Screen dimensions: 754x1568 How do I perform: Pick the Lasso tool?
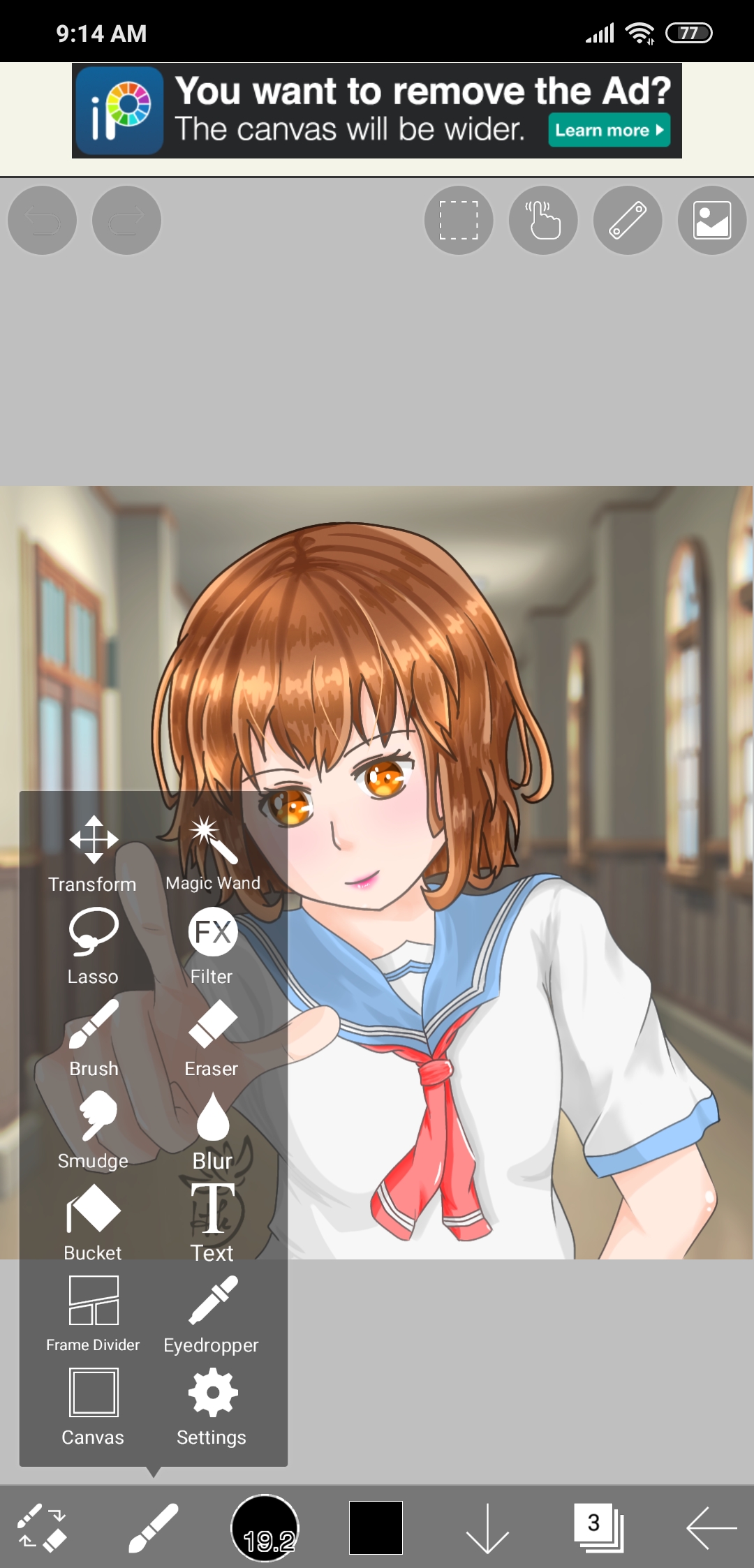coord(93,945)
